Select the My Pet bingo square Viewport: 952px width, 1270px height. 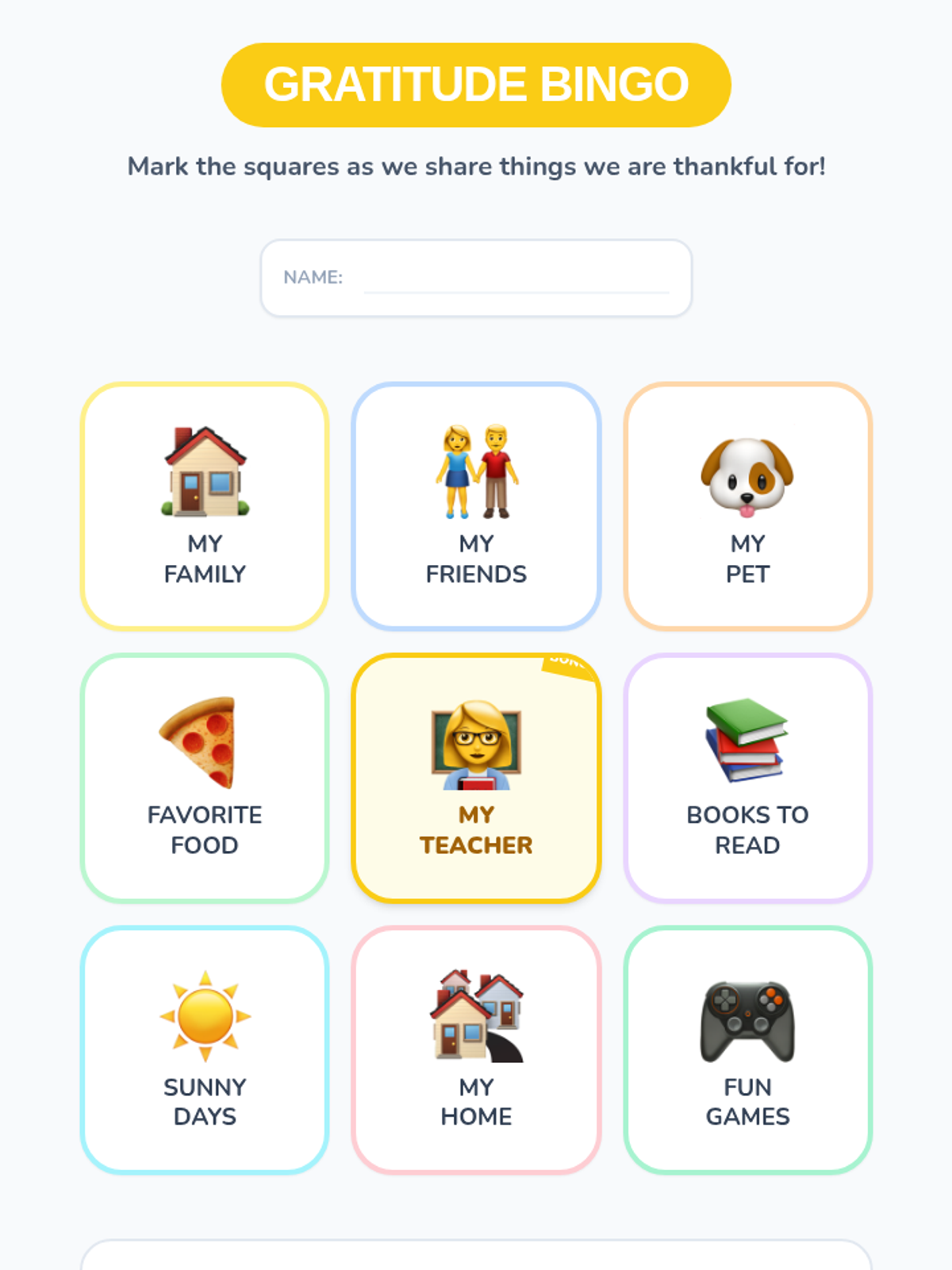point(748,506)
